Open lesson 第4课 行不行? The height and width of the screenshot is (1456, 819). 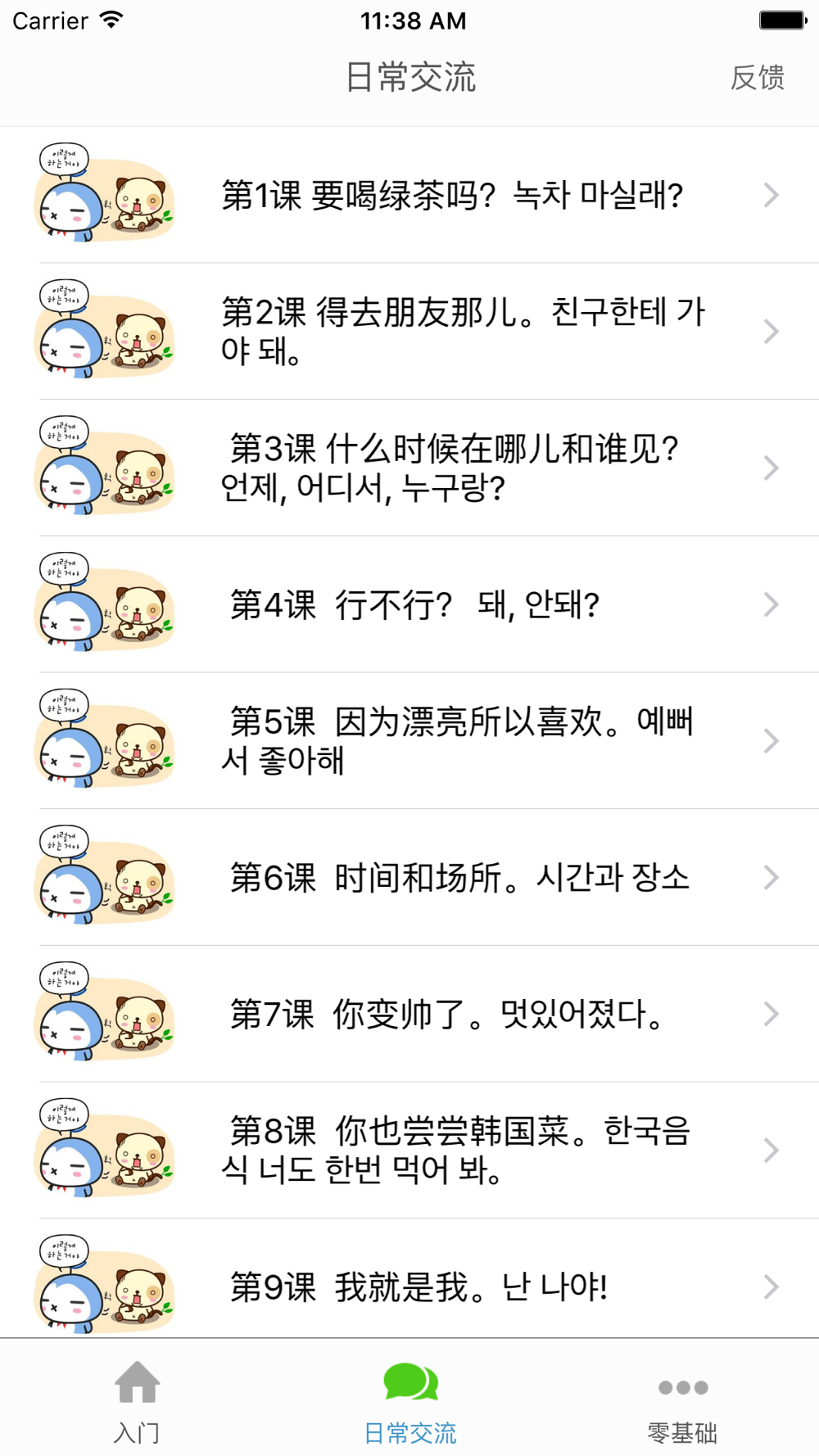(x=415, y=605)
